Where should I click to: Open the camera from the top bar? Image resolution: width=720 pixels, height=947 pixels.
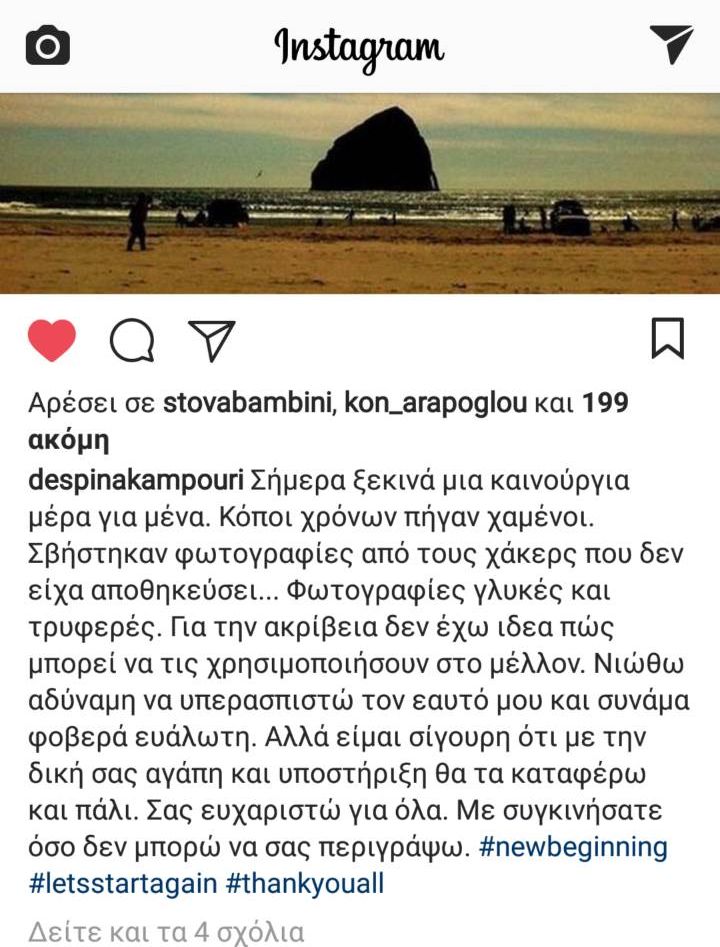(47, 46)
